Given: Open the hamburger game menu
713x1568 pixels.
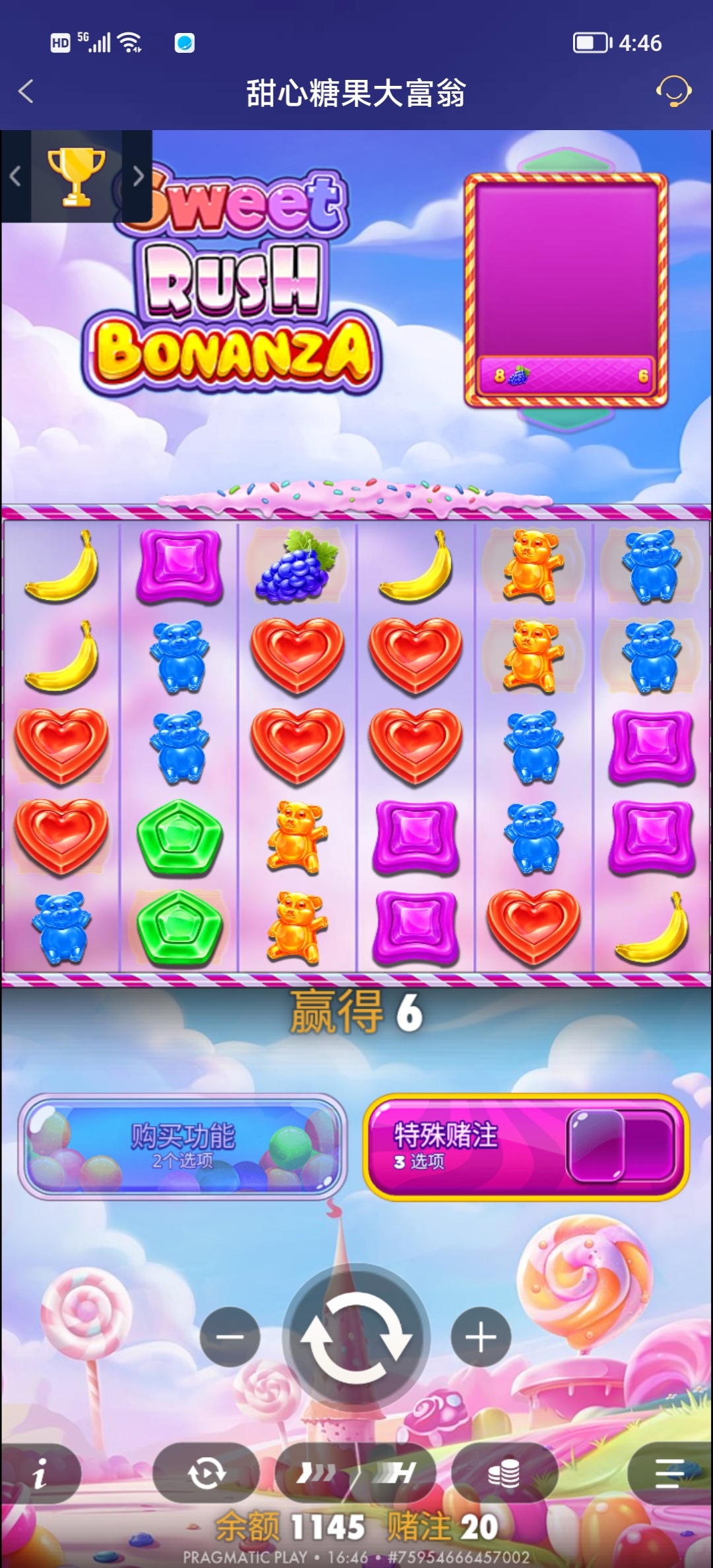Looking at the screenshot, I should tap(668, 1474).
